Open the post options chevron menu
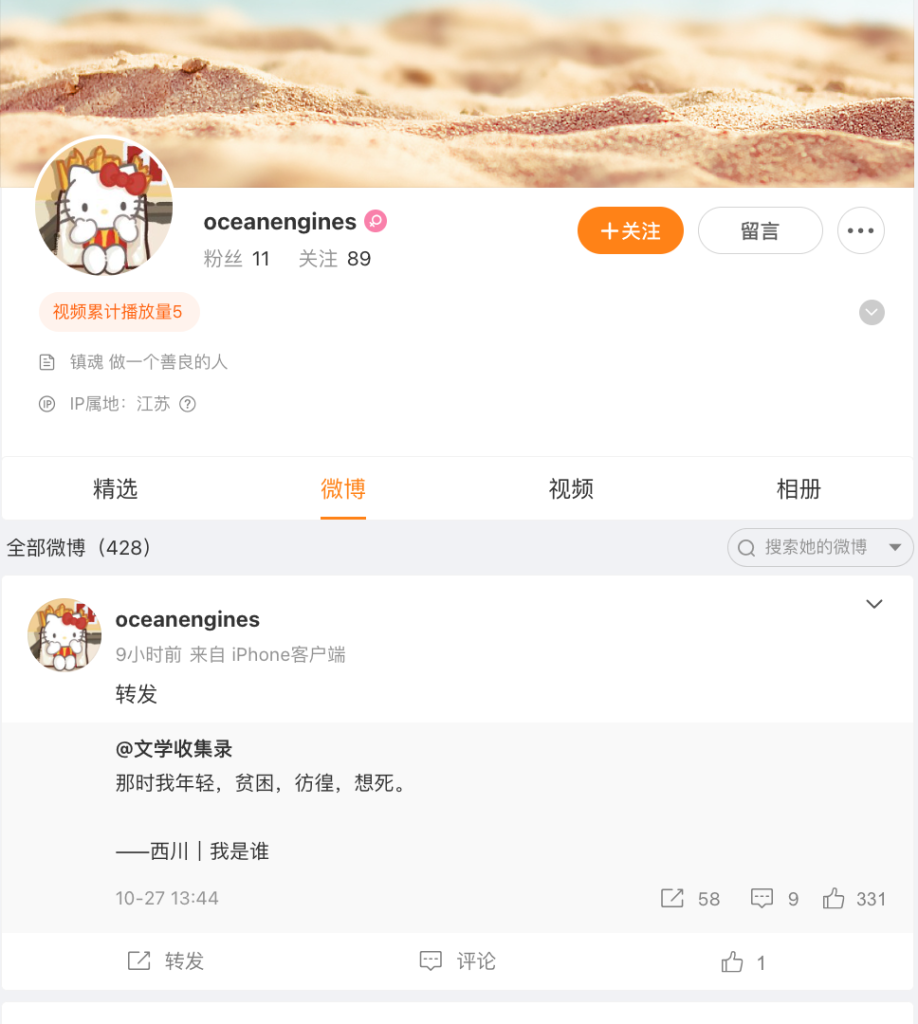Screen dimensions: 918x1024 tap(874, 604)
